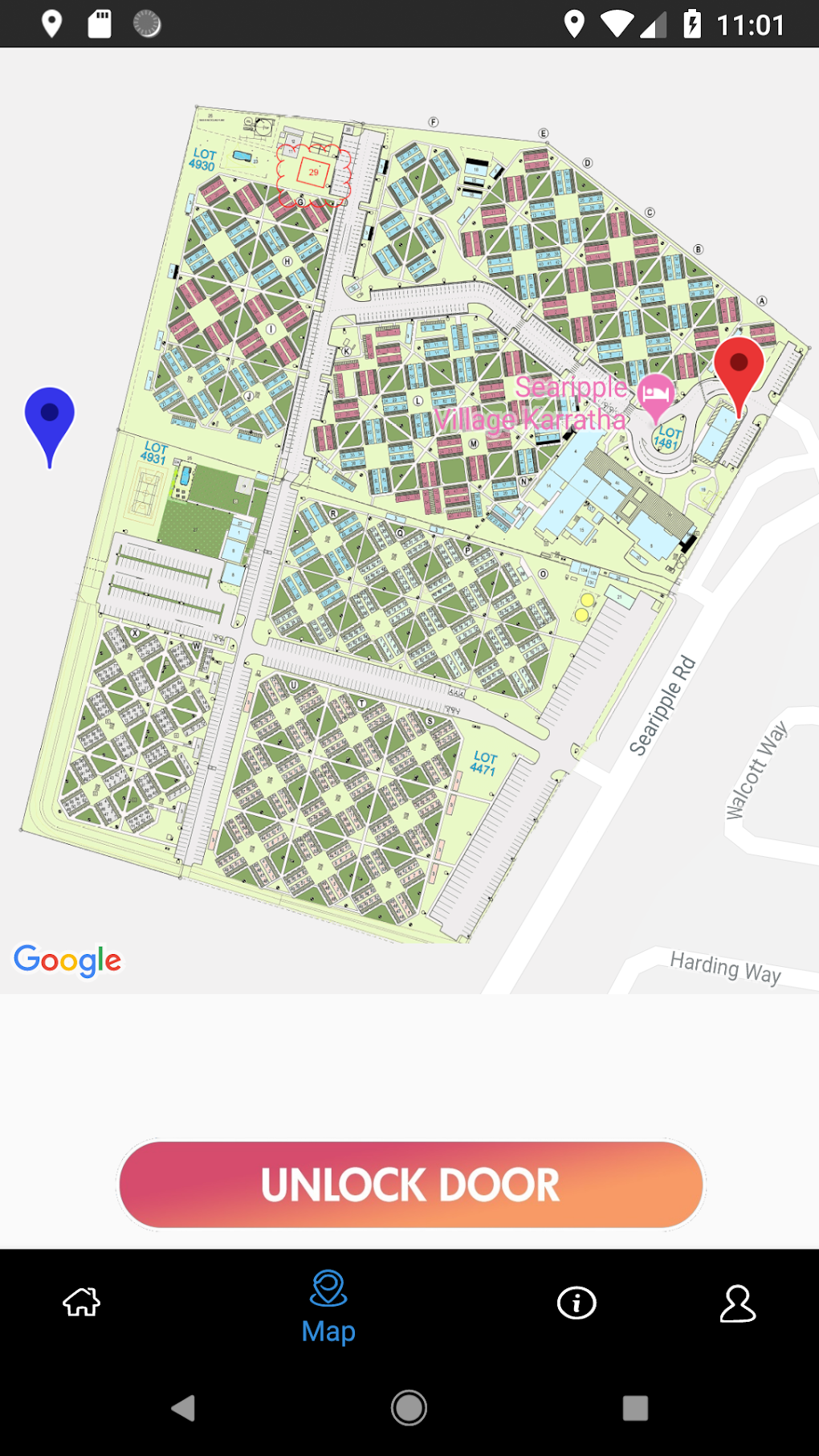This screenshot has width=819, height=1456.
Task: Open Google Maps via the Google logo
Action: pyautogui.click(x=68, y=960)
